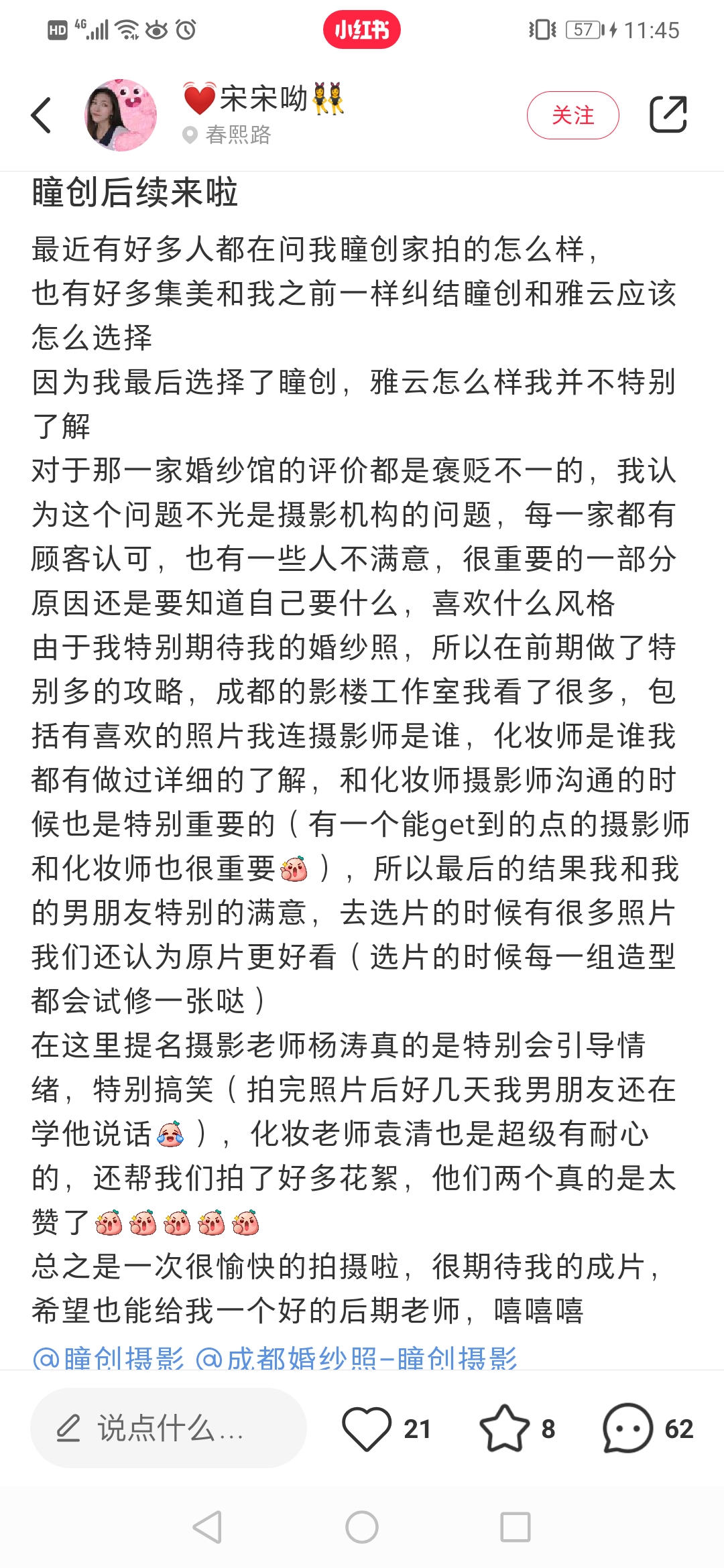The image size is (724, 1568).
Task: Open the 62 comments bubble
Action: (627, 1428)
